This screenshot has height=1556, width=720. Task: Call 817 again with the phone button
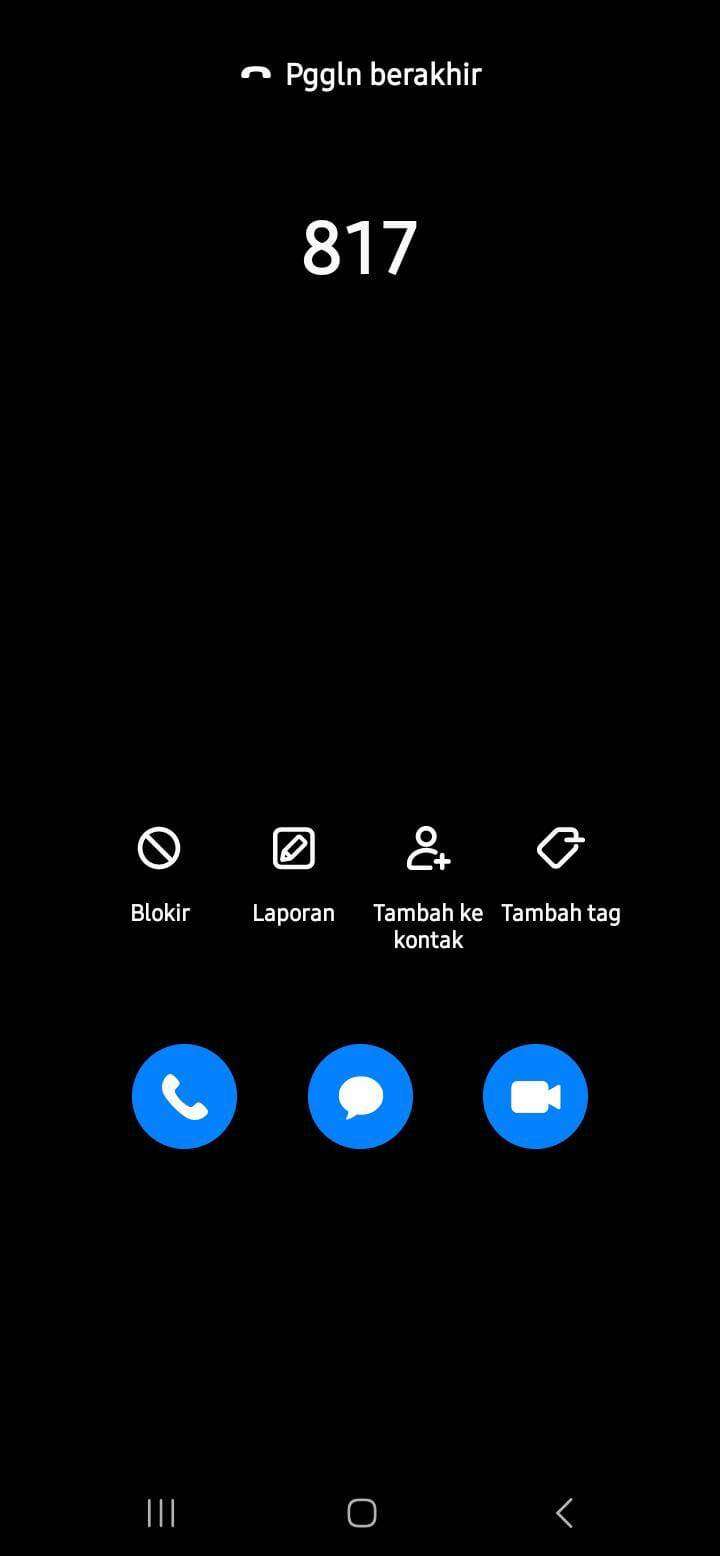point(184,1096)
